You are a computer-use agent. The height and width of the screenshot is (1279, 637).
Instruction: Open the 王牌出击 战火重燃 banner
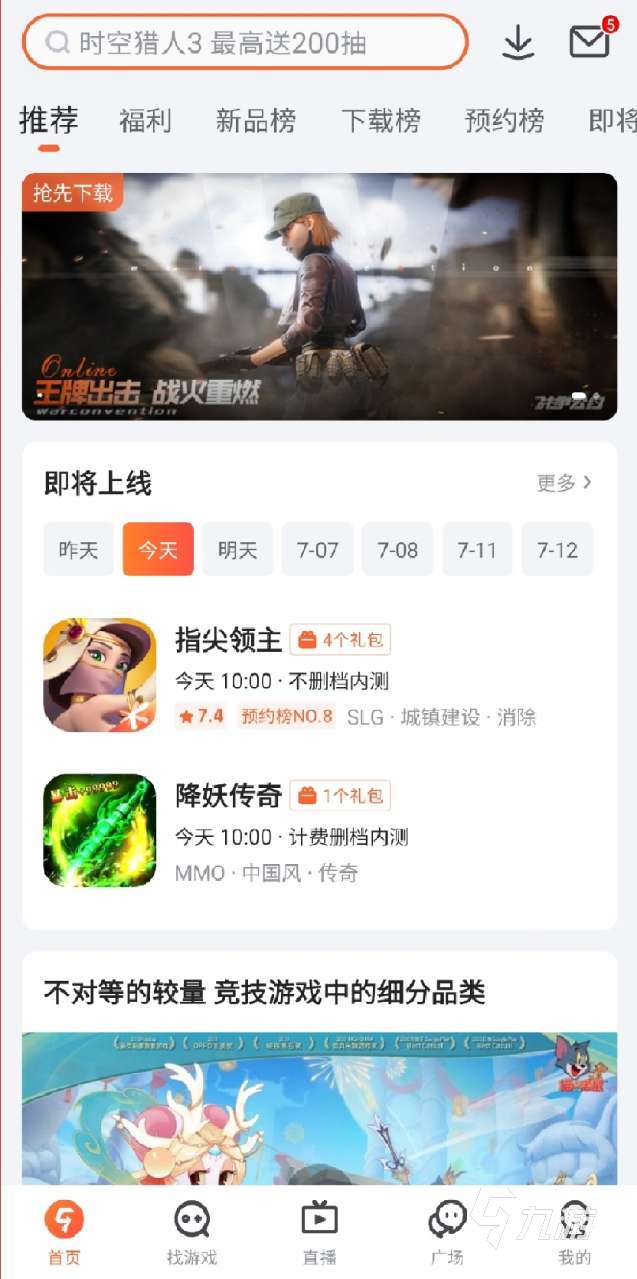[x=319, y=296]
